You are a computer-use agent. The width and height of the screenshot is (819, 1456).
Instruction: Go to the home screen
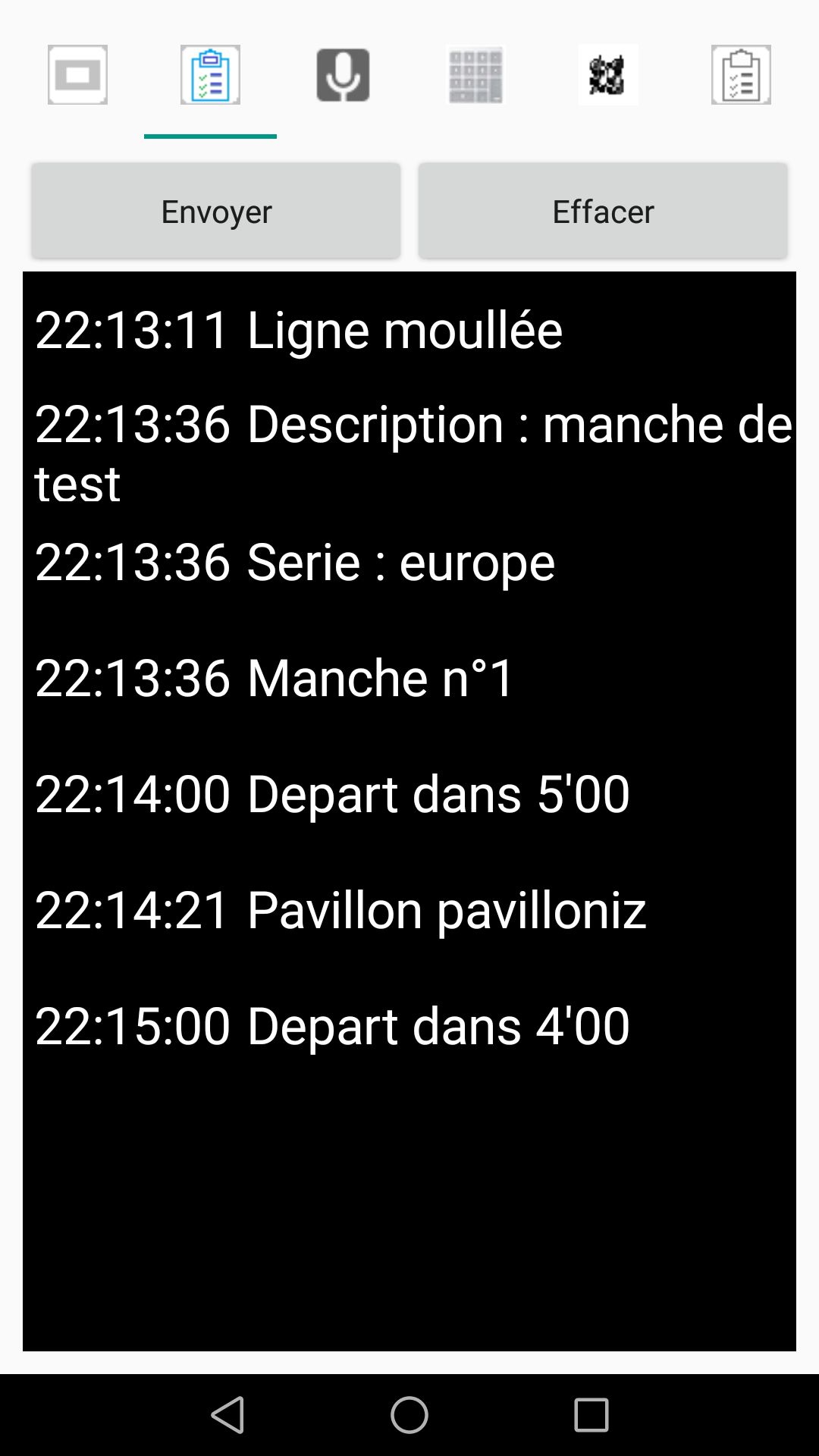tap(409, 1415)
